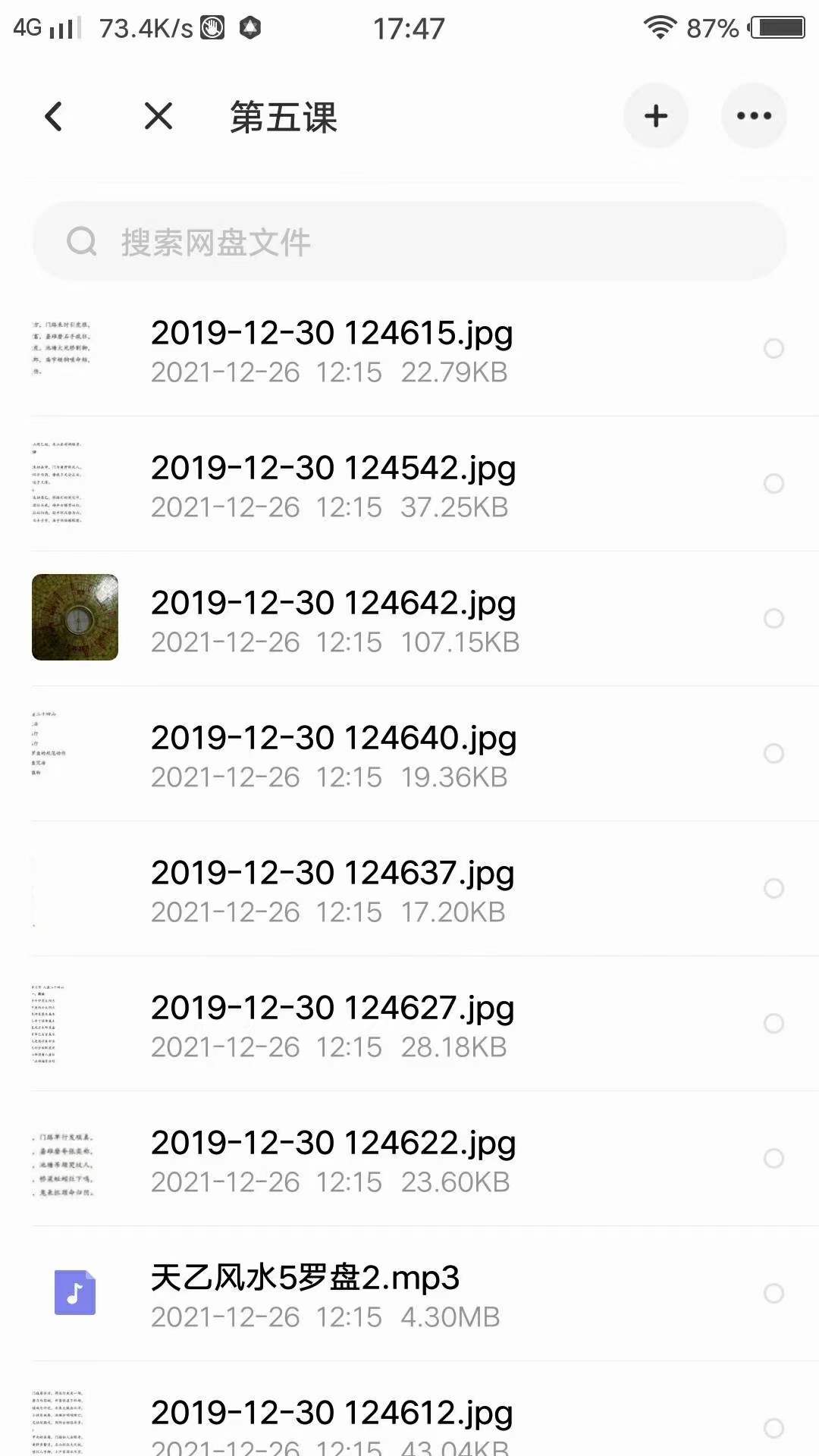819x1456 pixels.
Task: Select the circle next to 天乙风水5罗盘2.mp3
Action: point(774,1293)
